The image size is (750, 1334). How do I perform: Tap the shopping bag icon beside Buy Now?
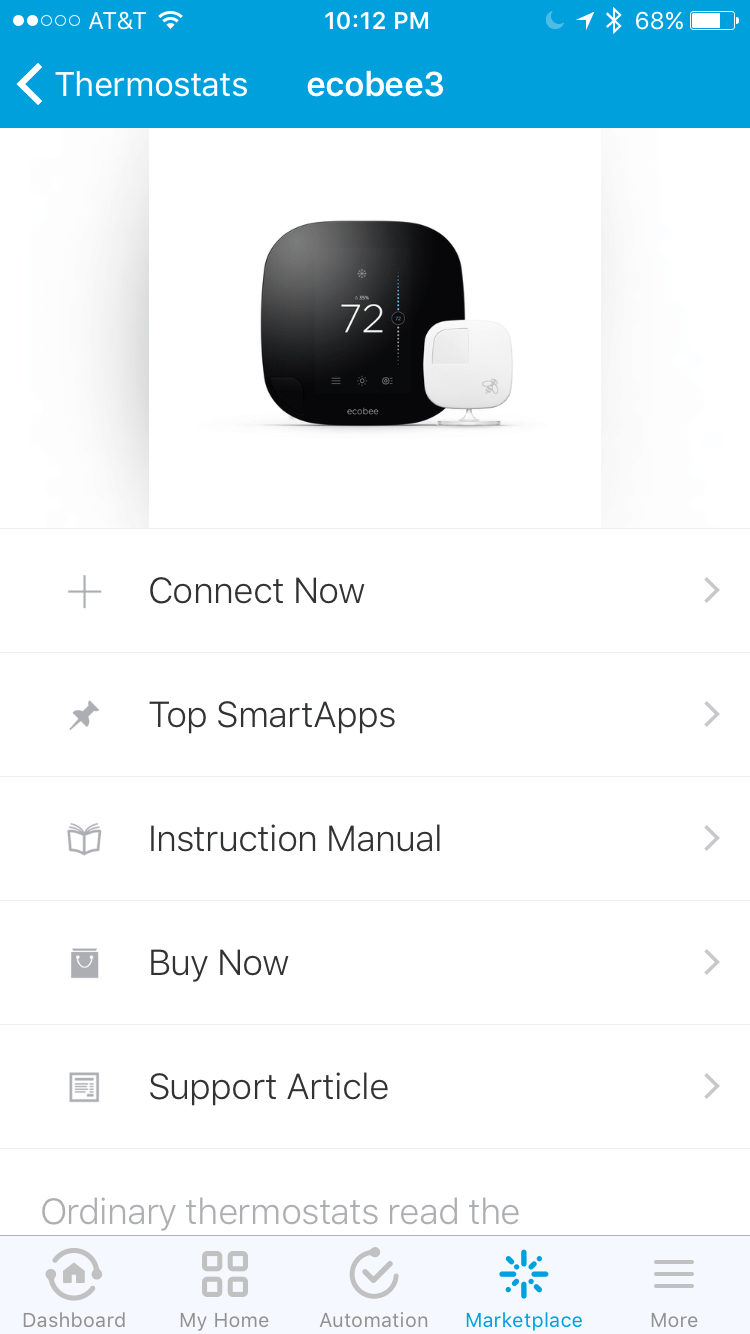point(84,962)
